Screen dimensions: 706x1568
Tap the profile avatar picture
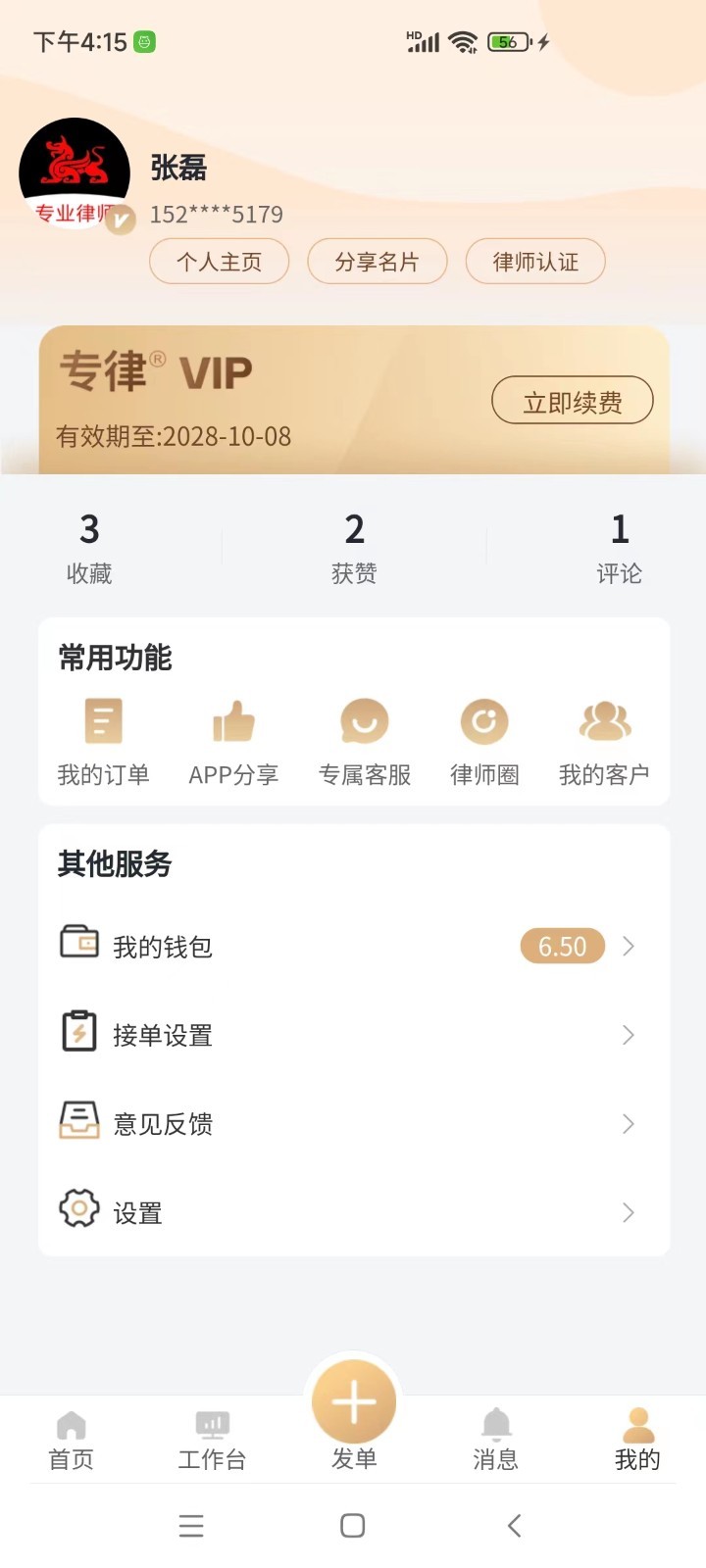click(x=76, y=173)
